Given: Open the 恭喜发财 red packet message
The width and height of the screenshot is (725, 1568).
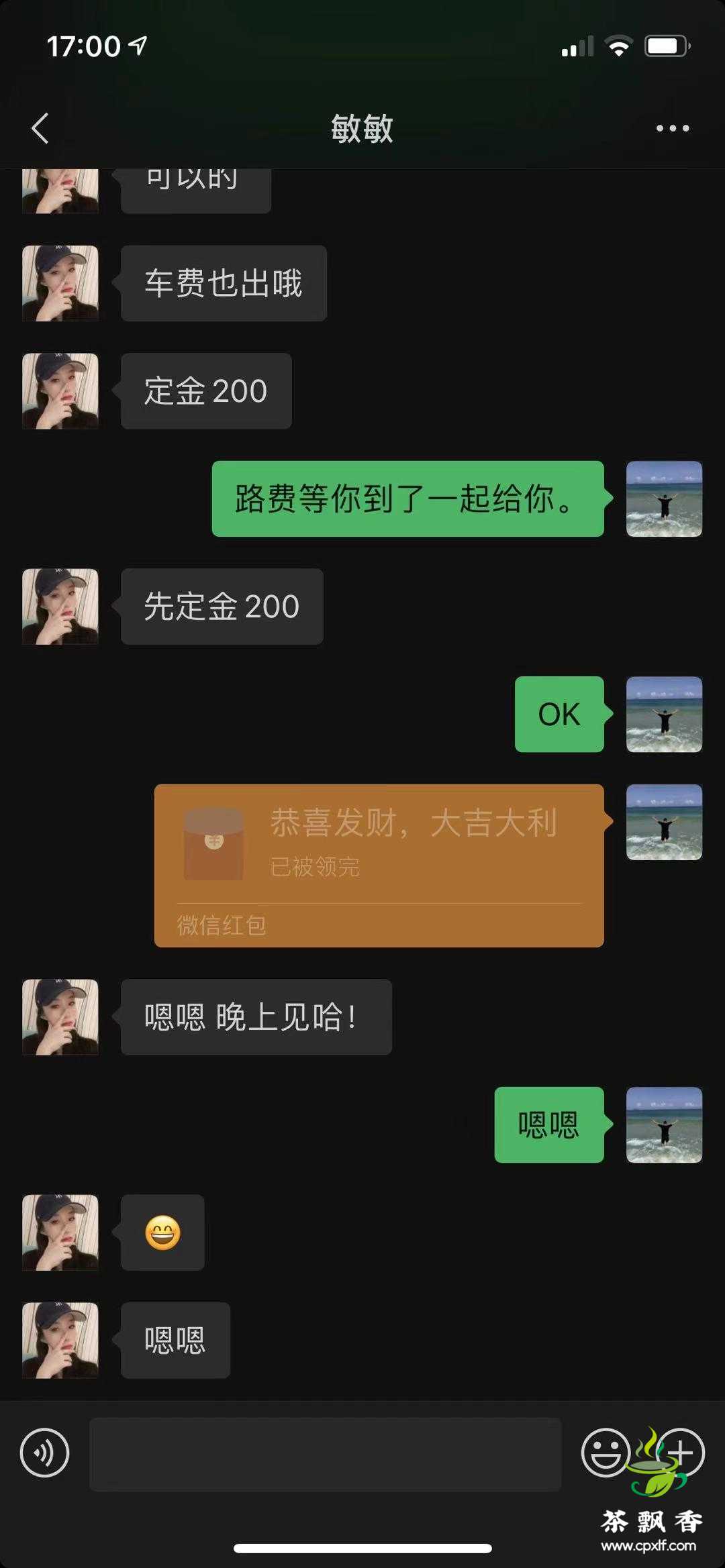Looking at the screenshot, I should 379,865.
